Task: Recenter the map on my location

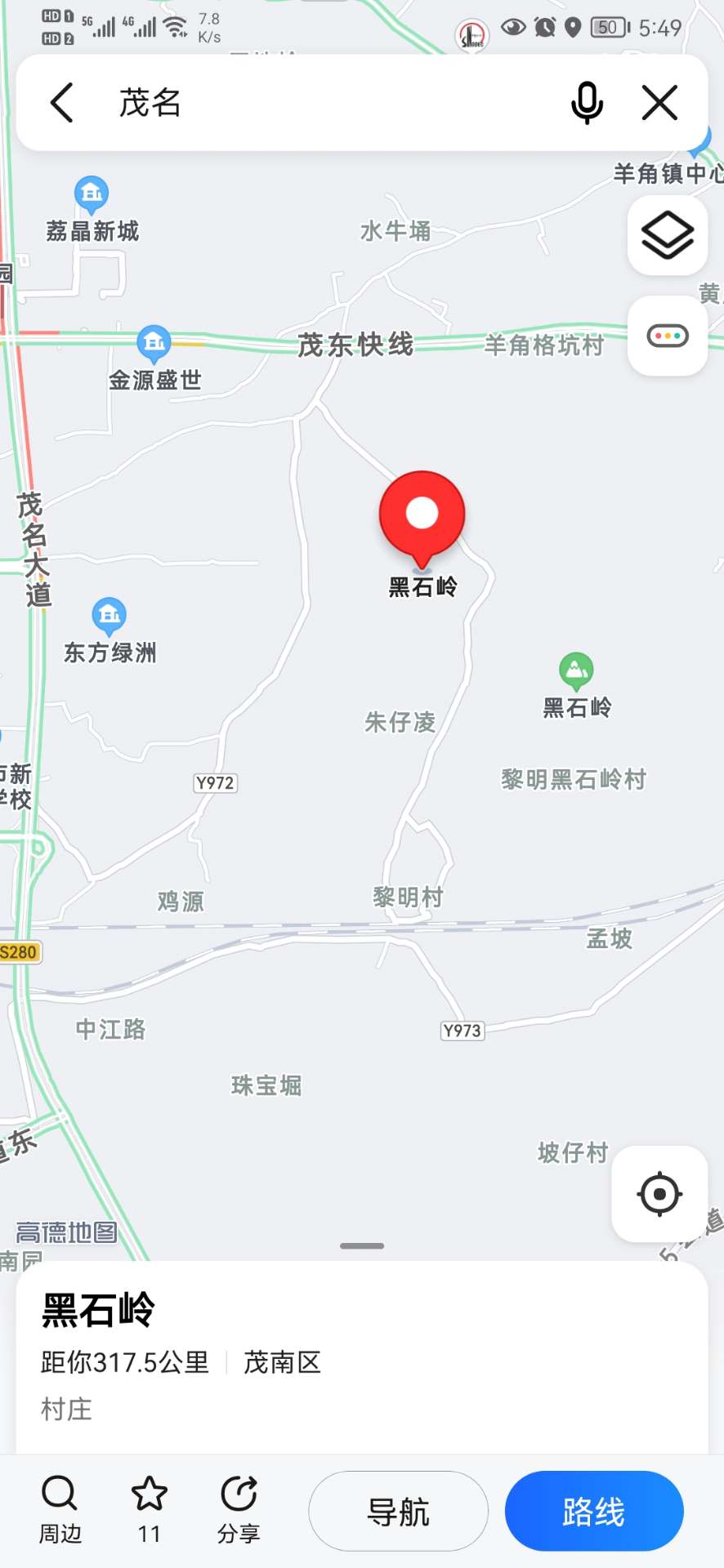Action: pos(659,1194)
